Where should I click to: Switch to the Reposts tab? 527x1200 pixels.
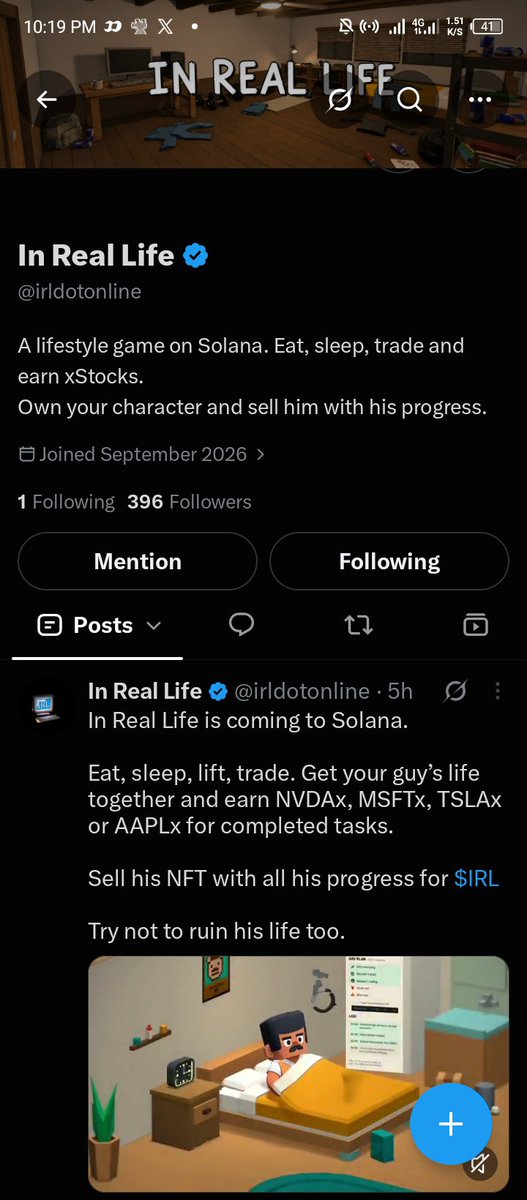pos(358,625)
